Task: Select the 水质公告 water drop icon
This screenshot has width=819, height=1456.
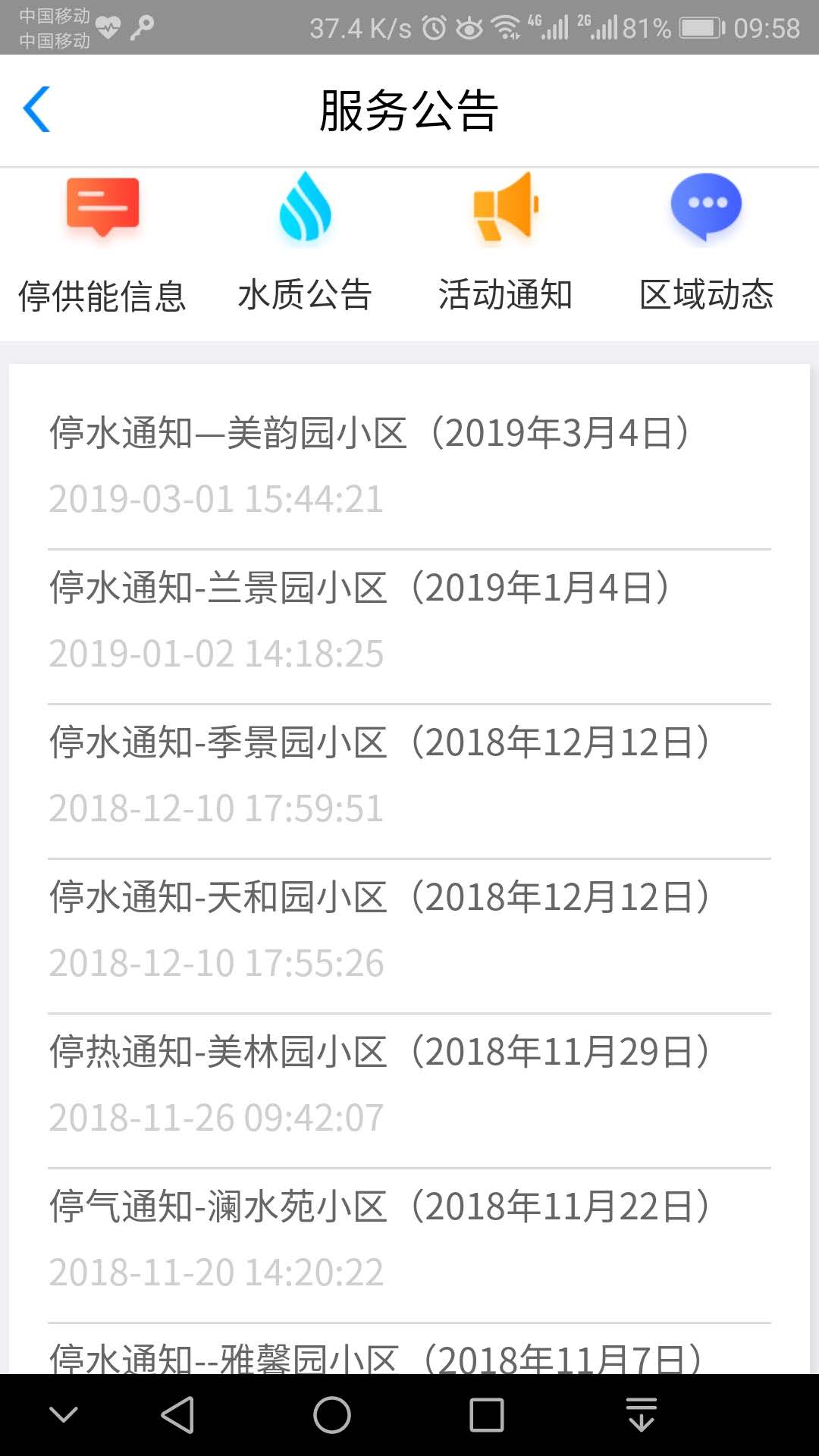Action: (306, 209)
